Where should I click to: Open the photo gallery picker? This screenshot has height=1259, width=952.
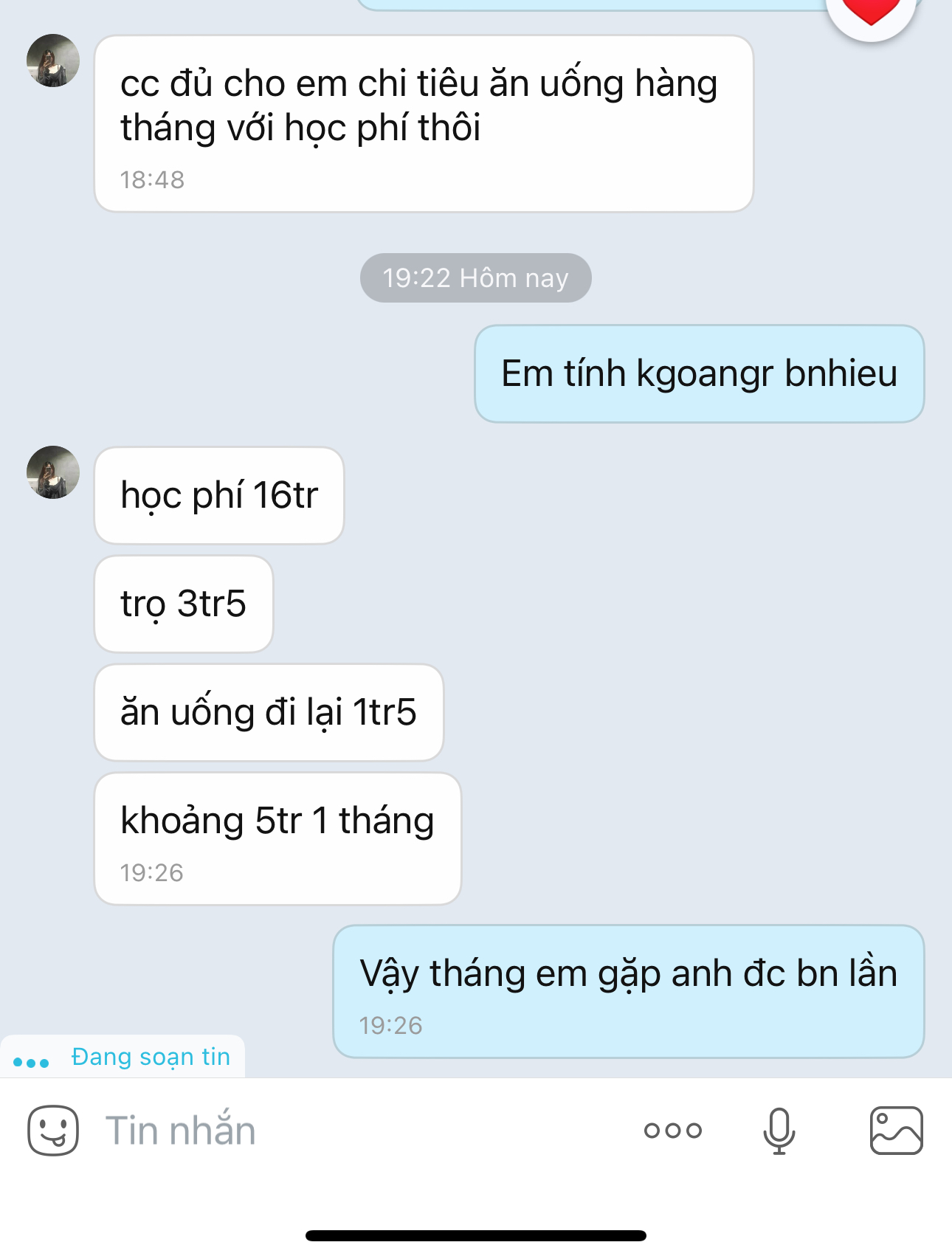[x=896, y=1130]
